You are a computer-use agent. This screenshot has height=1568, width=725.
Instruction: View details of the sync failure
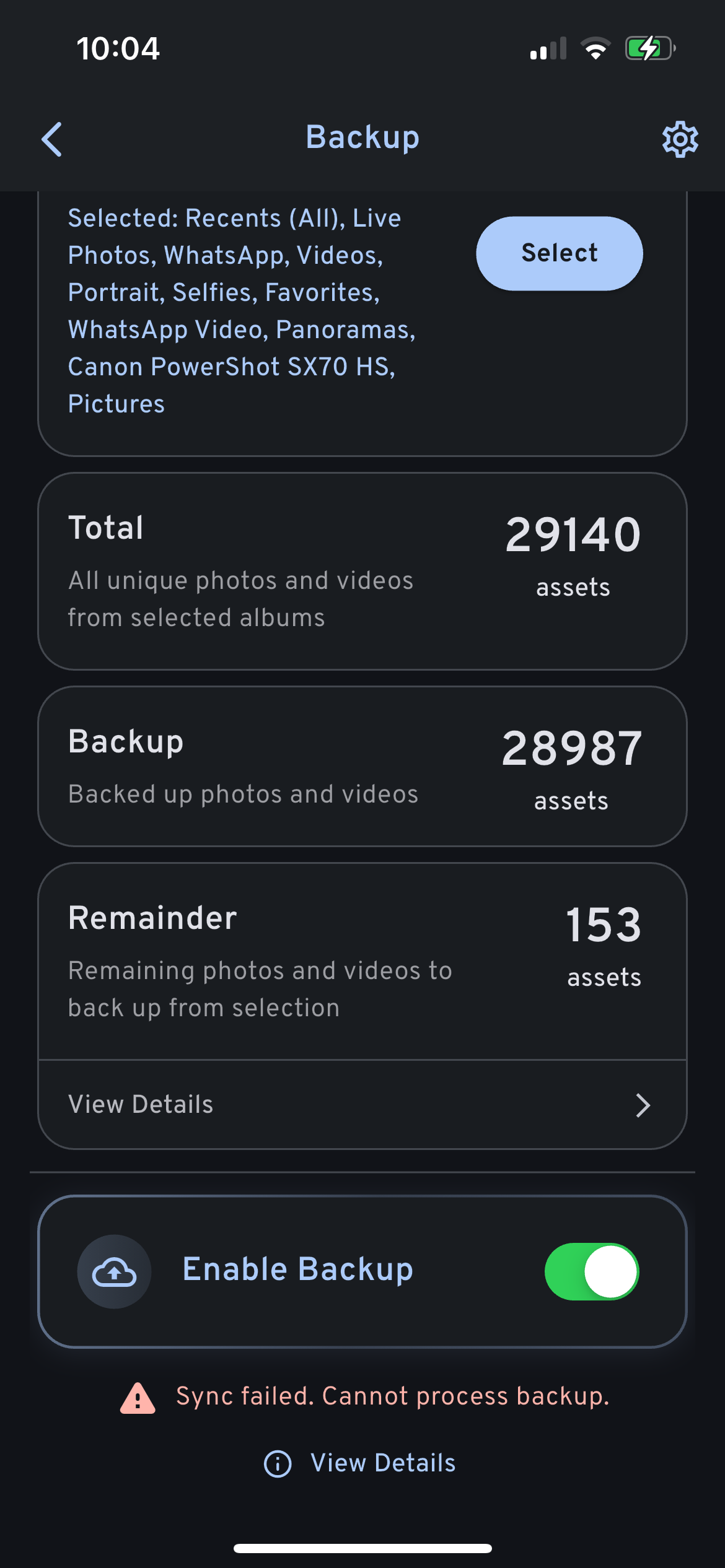click(361, 1463)
